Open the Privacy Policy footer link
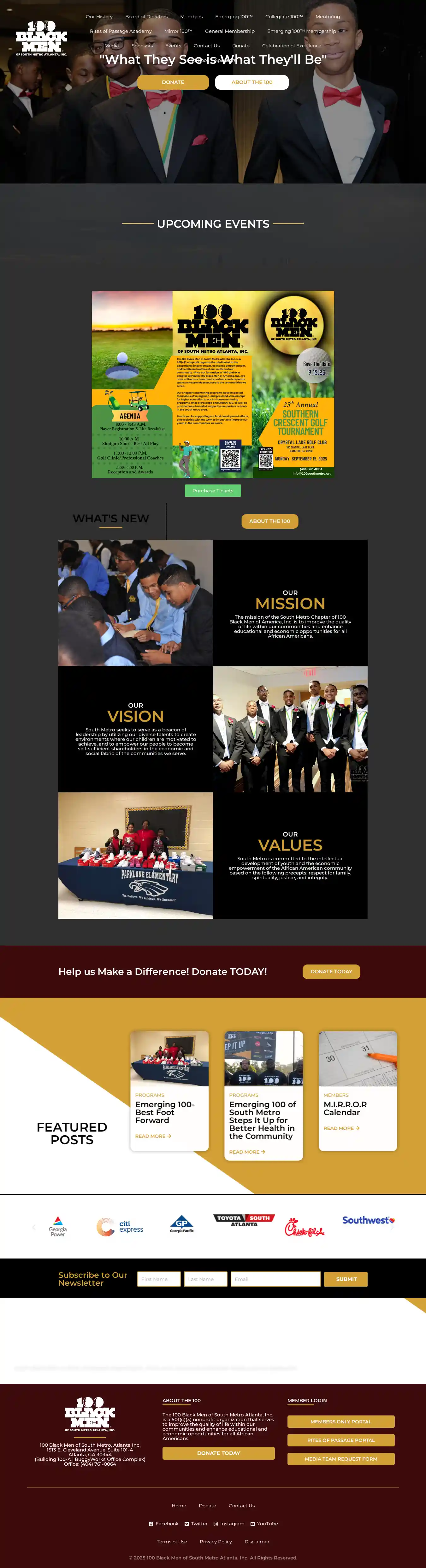This screenshot has width=426, height=1568. pyautogui.click(x=216, y=1542)
